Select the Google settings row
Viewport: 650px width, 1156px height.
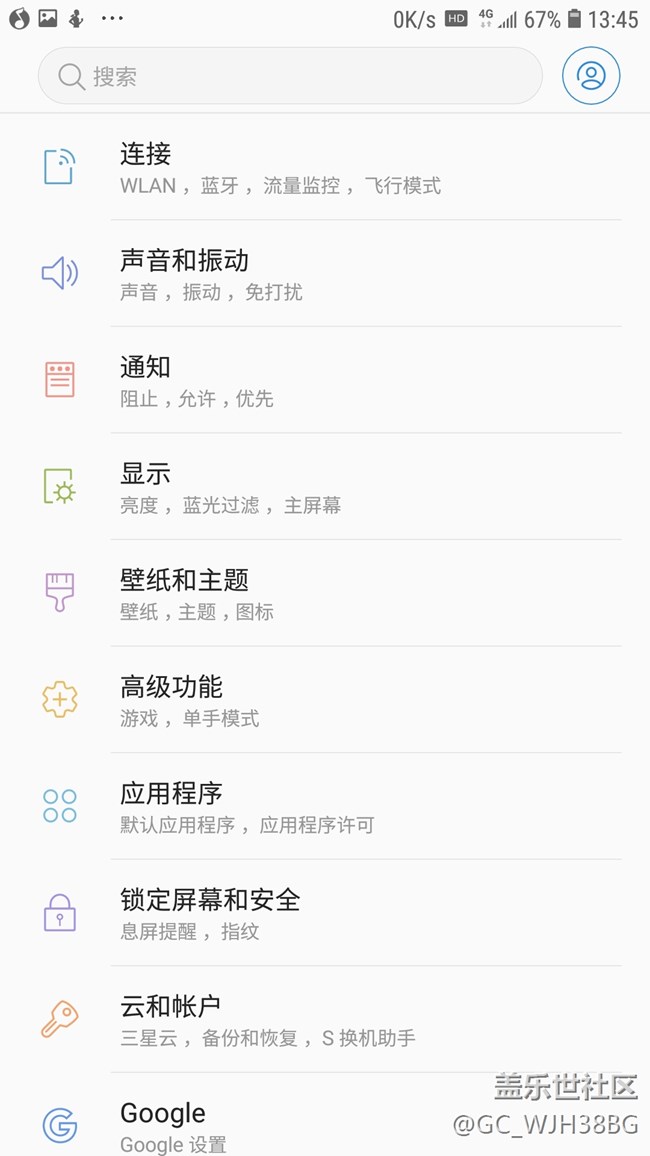tap(300, 1126)
